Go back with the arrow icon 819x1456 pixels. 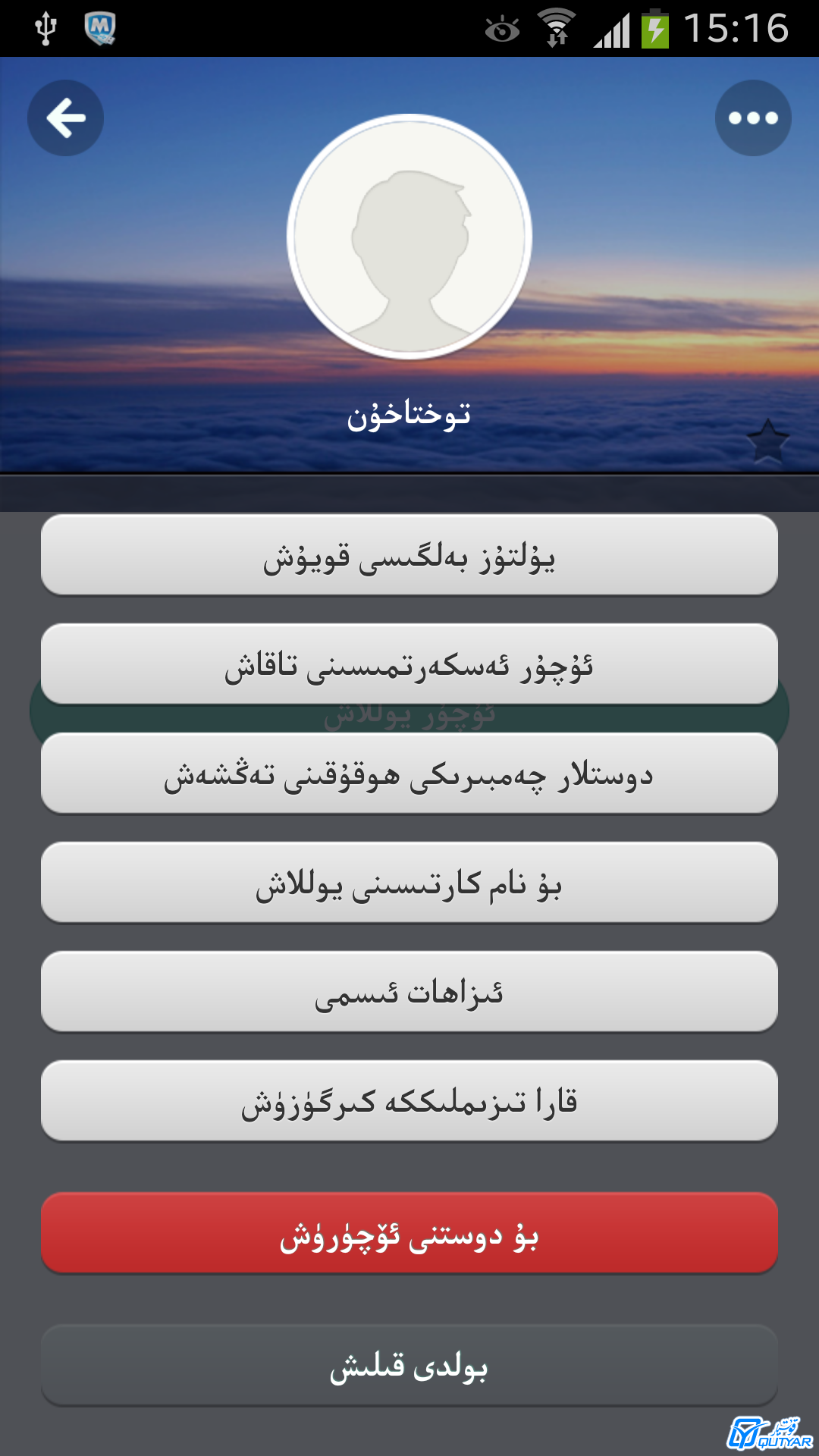point(66,118)
